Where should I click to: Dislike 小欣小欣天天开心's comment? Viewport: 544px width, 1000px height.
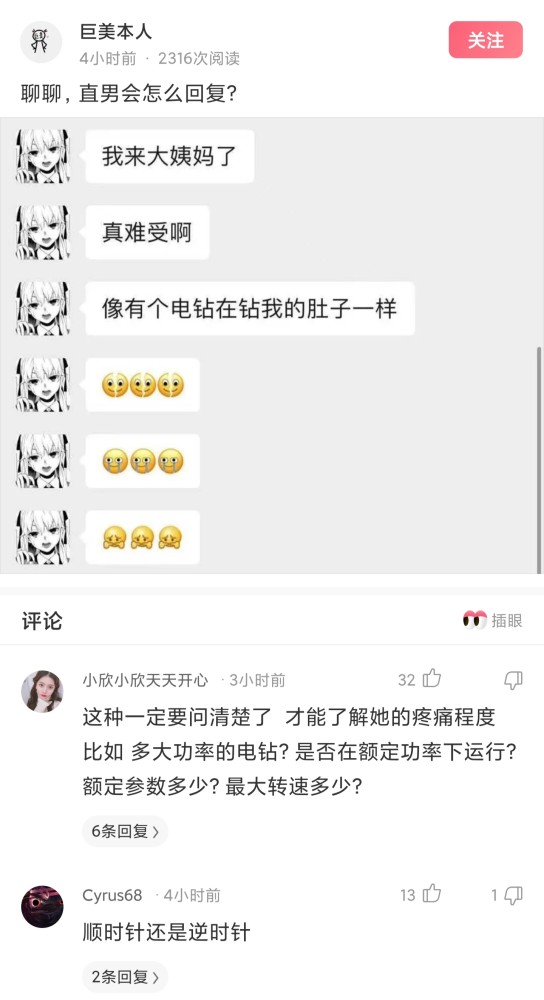[x=513, y=680]
